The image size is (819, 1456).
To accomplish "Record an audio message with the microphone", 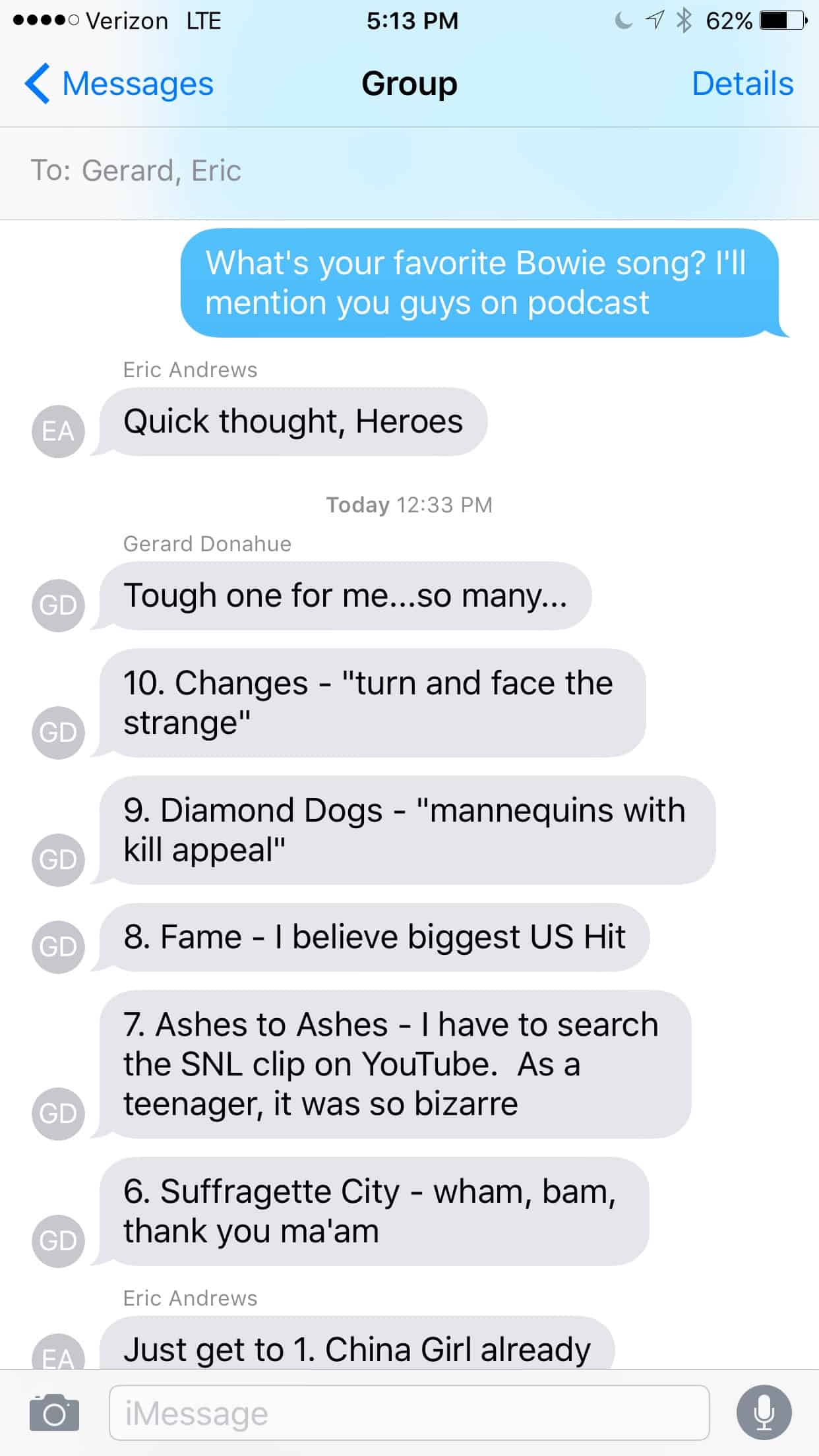I will [764, 1412].
